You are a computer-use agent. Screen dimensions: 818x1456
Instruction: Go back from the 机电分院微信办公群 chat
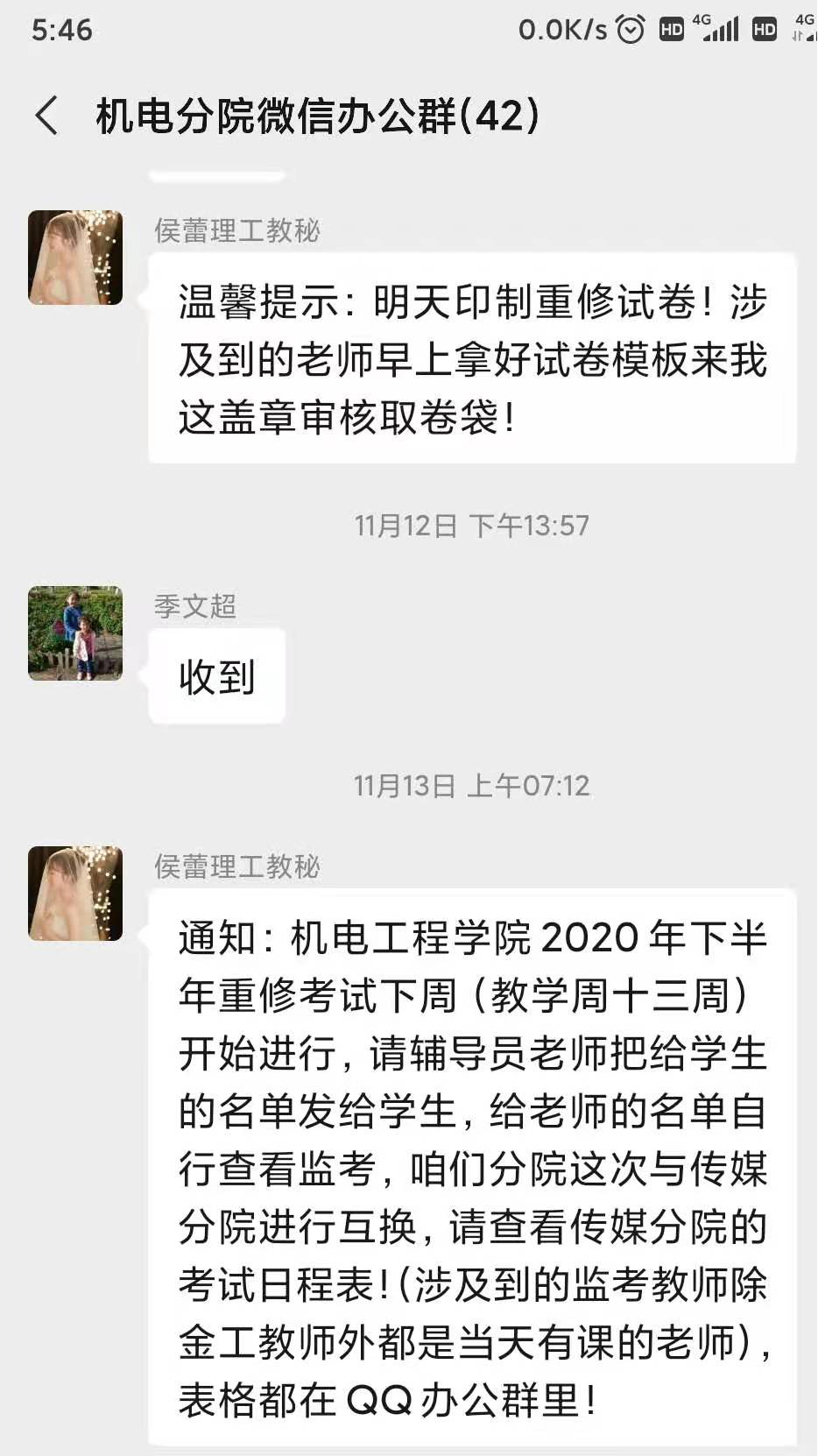click(x=46, y=116)
